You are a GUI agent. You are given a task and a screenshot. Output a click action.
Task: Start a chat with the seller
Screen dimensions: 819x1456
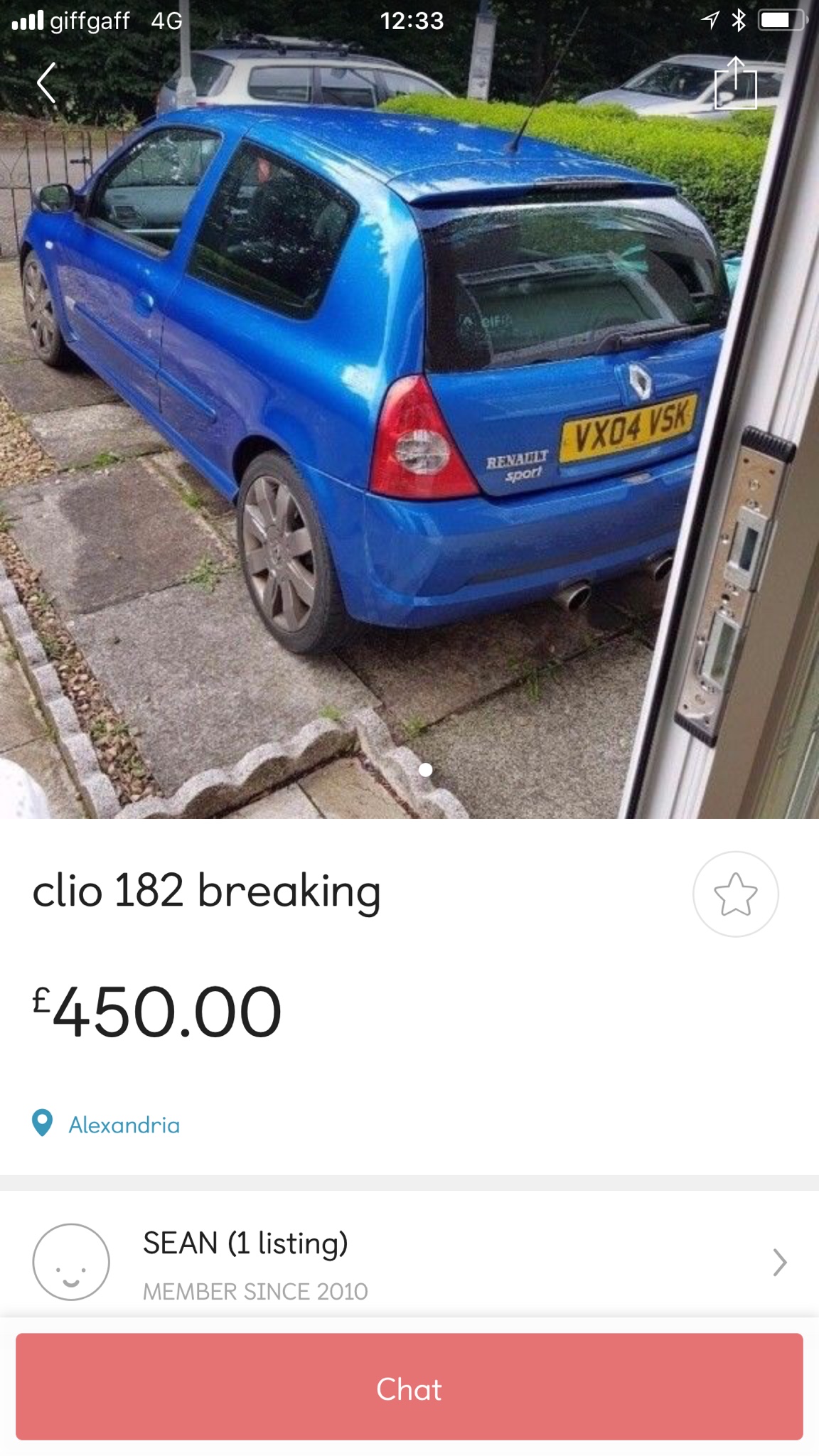point(409,1388)
